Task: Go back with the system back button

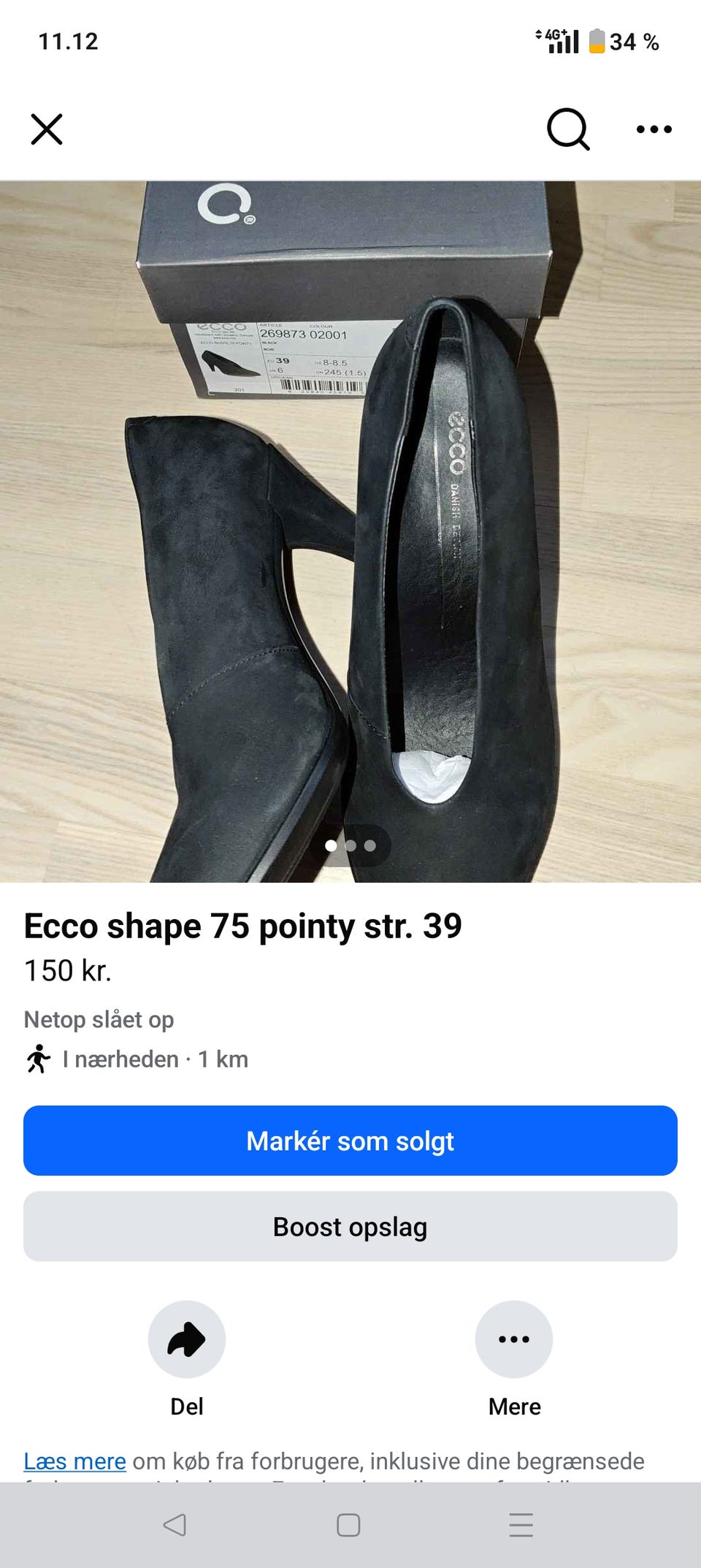Action: tap(175, 1525)
